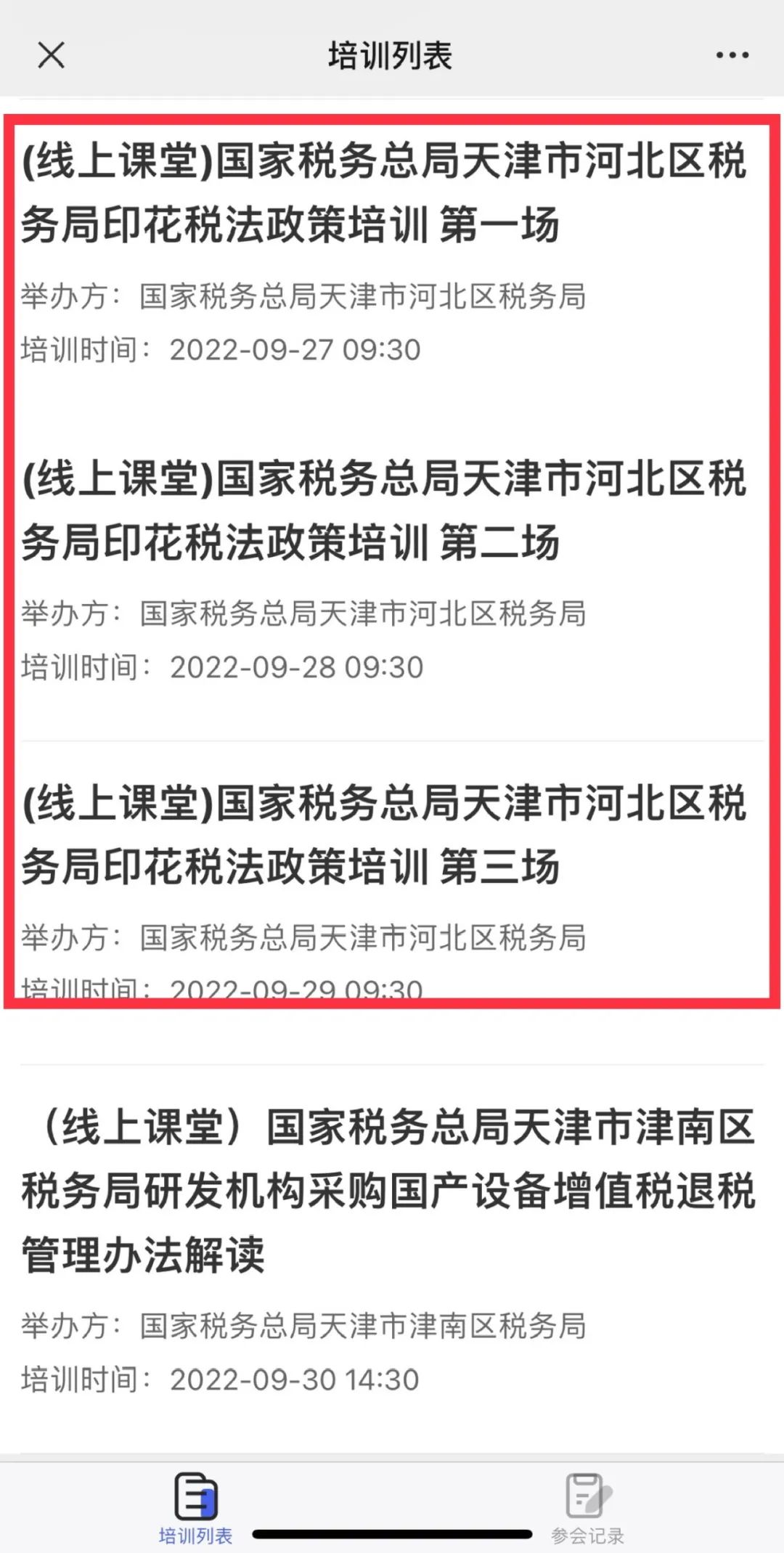Close the 培训列表 page
Image resolution: width=784 pixels, height=1553 pixels.
click(51, 54)
